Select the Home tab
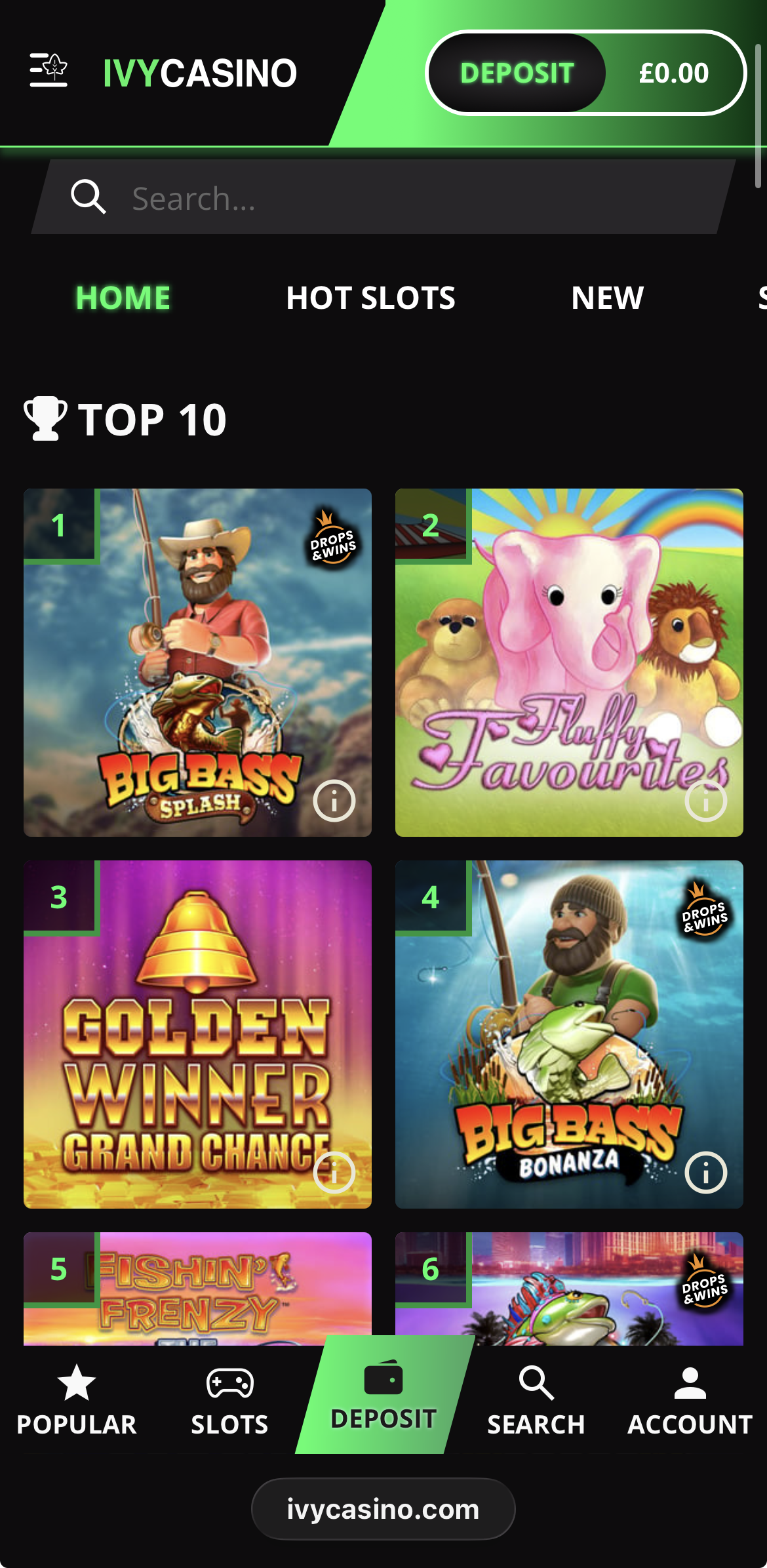Viewport: 767px width, 1568px height. point(123,298)
